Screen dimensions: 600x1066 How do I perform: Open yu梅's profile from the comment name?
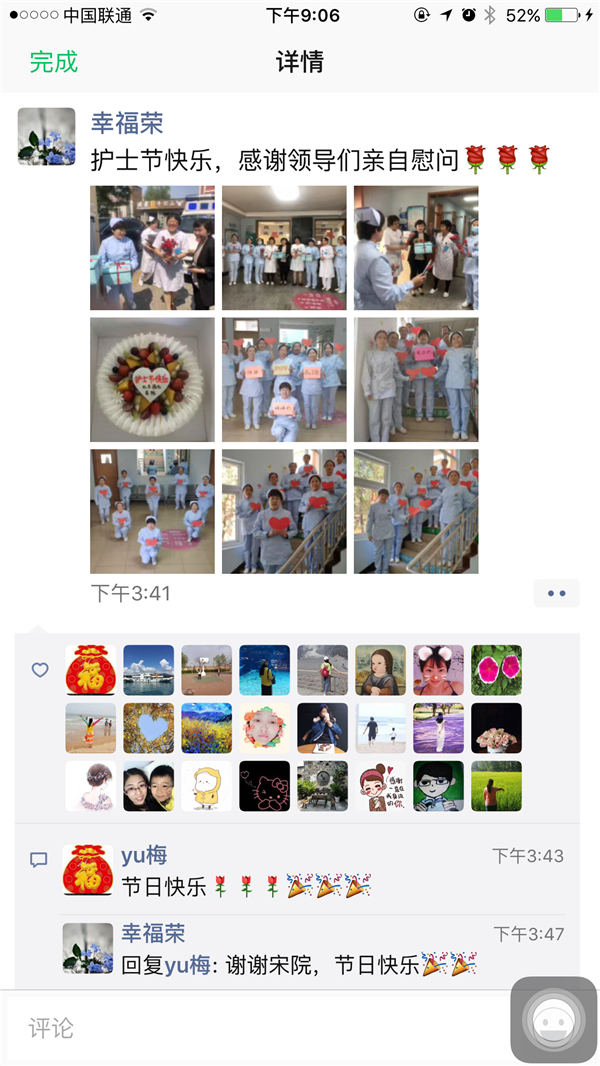click(143, 856)
